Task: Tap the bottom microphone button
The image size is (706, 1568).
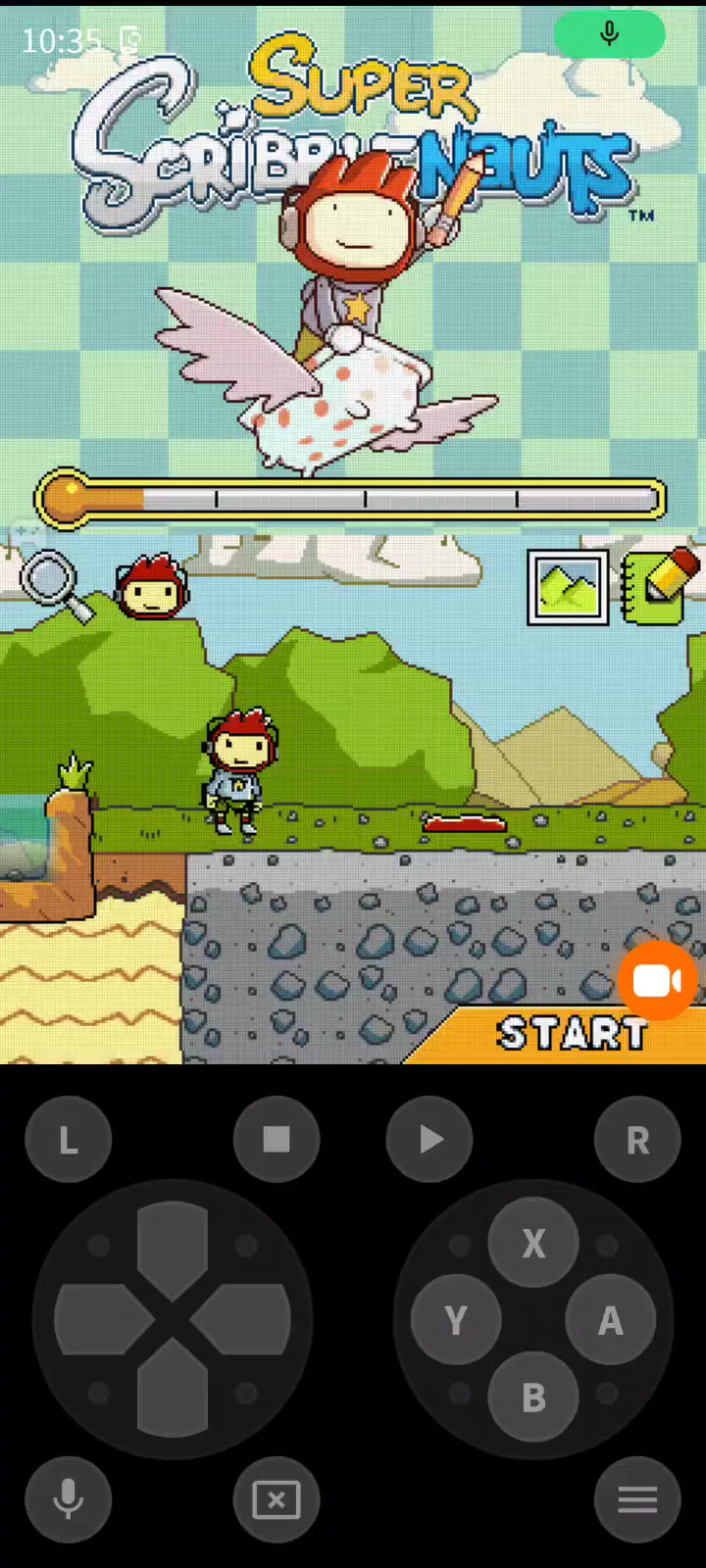Action: (69, 1499)
